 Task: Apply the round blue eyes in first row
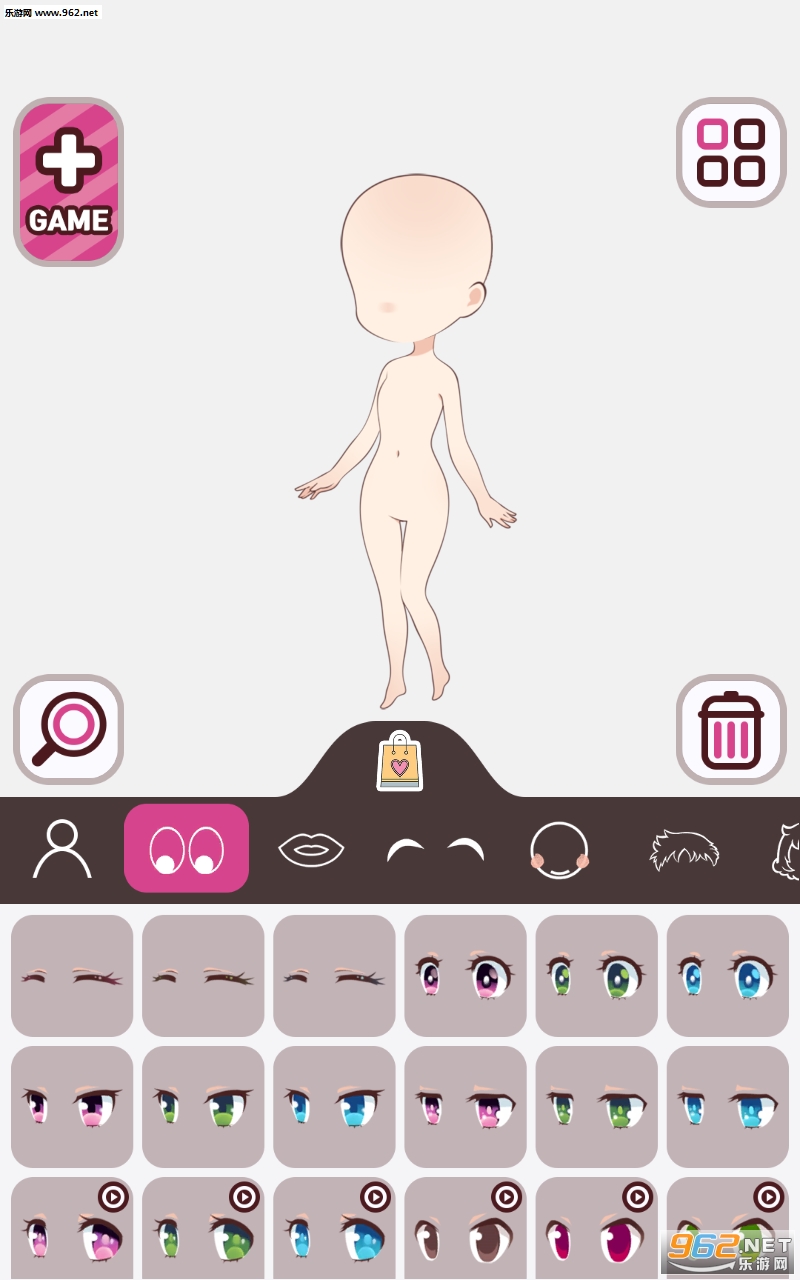[727, 975]
